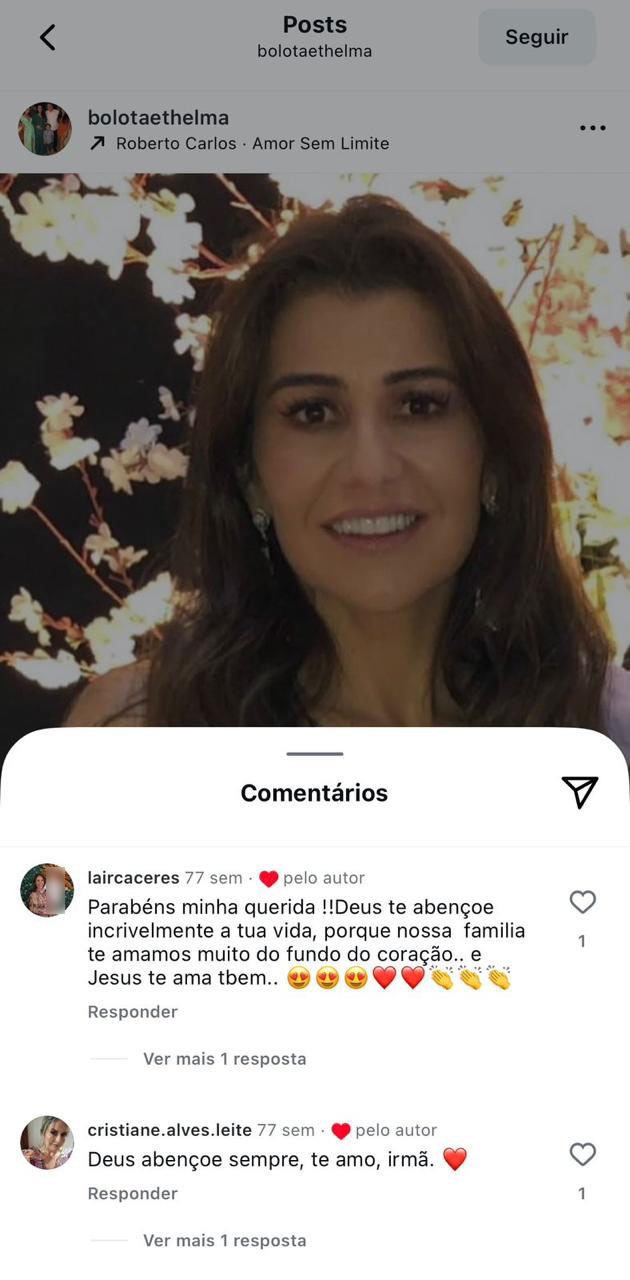Image resolution: width=630 pixels, height=1280 pixels.
Task: Go back using the top-left arrow
Action: click(x=47, y=38)
